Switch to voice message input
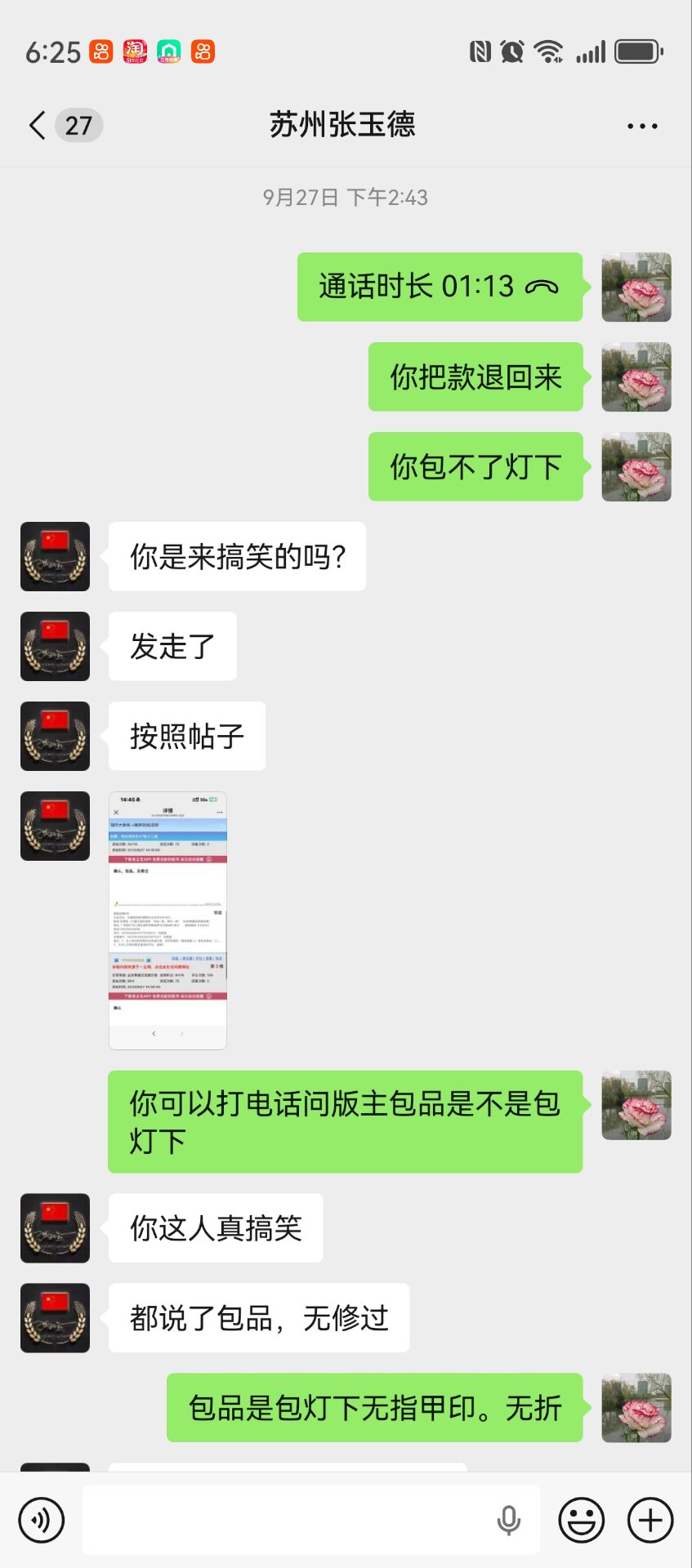Viewport: 692px width, 1568px height. click(x=41, y=1520)
